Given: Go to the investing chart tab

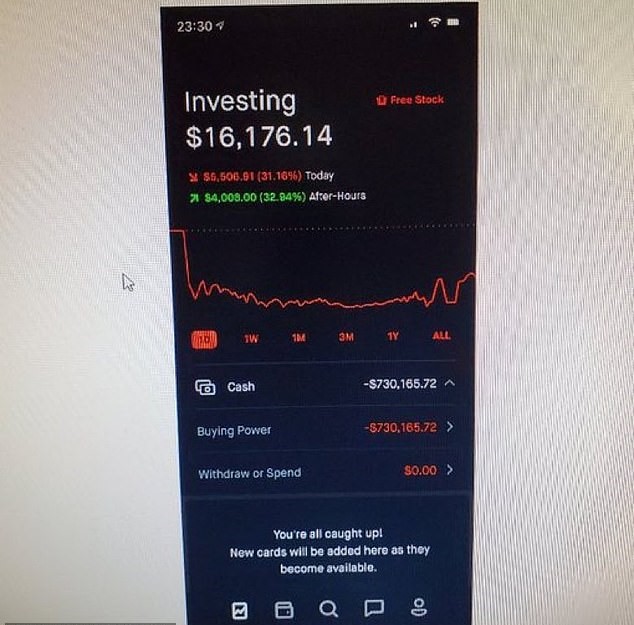Looking at the screenshot, I should point(240,609).
